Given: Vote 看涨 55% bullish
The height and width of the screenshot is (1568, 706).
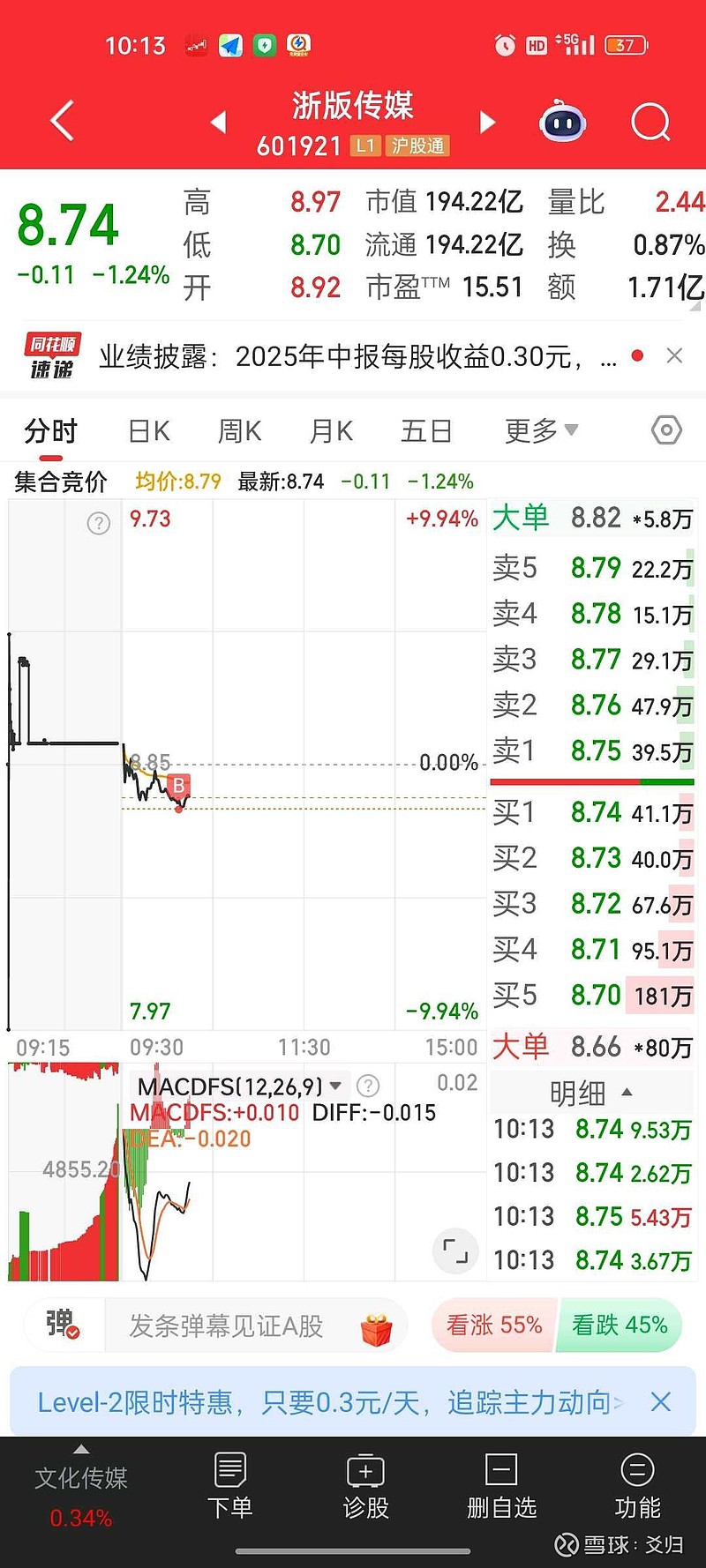Looking at the screenshot, I should [x=494, y=1325].
